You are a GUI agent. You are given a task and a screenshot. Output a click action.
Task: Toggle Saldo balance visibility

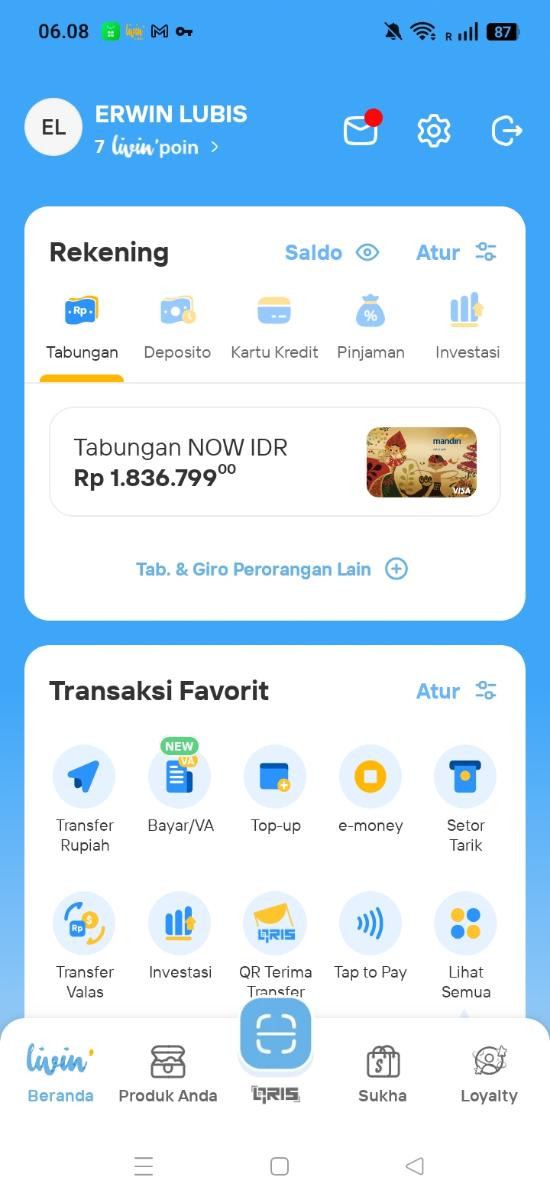(x=332, y=252)
